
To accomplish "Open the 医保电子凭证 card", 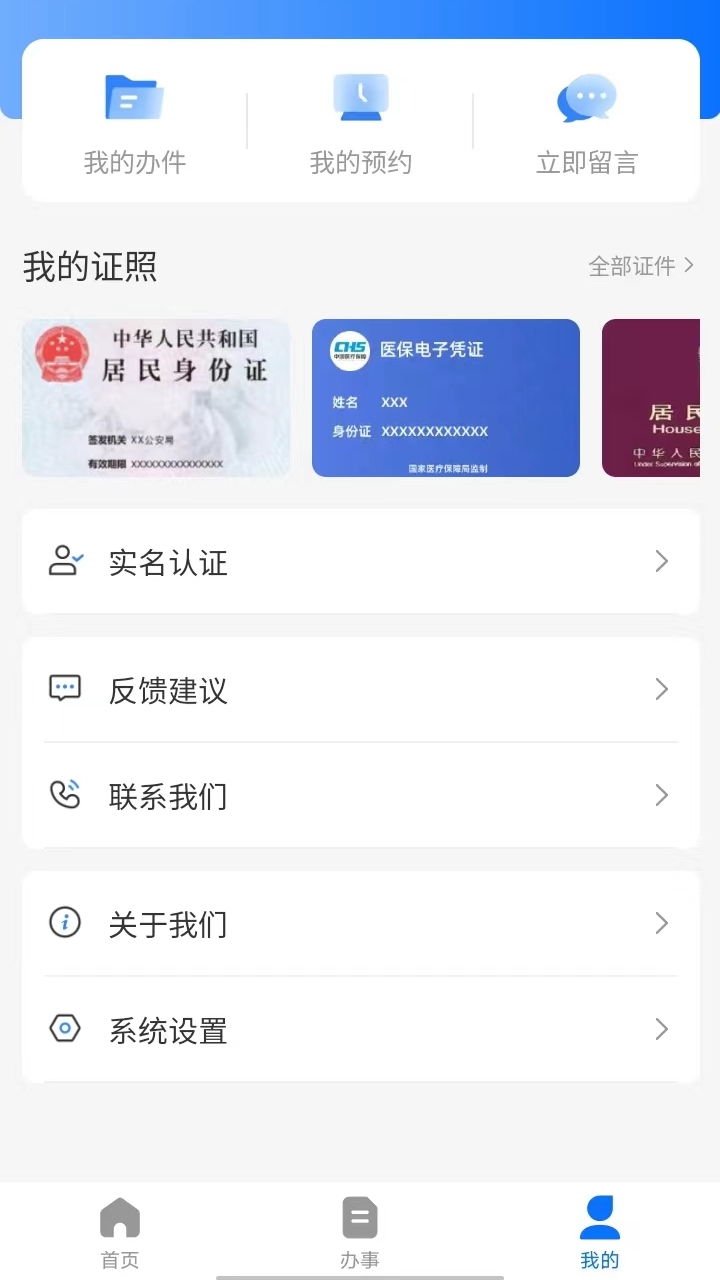I will [x=446, y=398].
